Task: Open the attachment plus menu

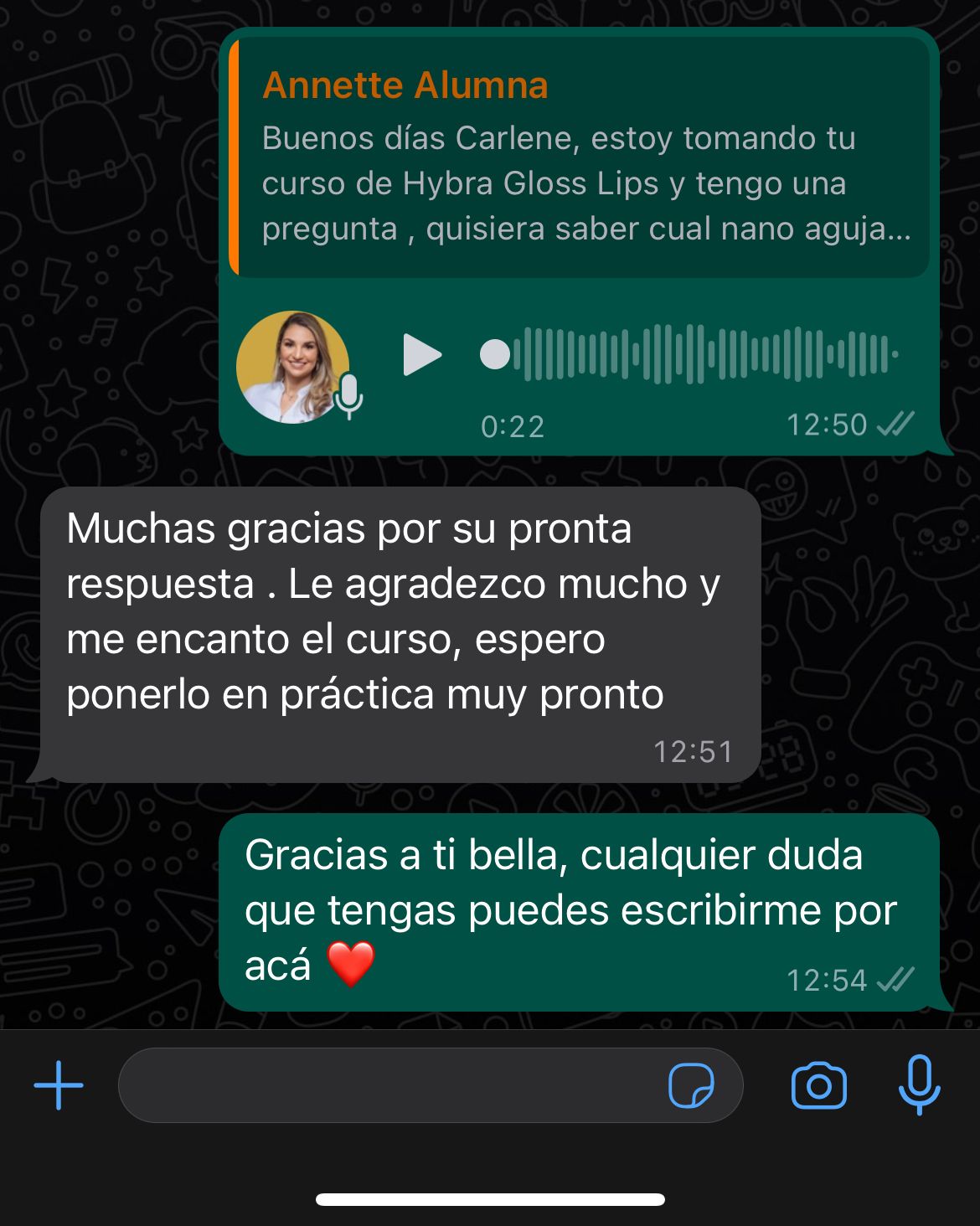Action: point(59,1085)
